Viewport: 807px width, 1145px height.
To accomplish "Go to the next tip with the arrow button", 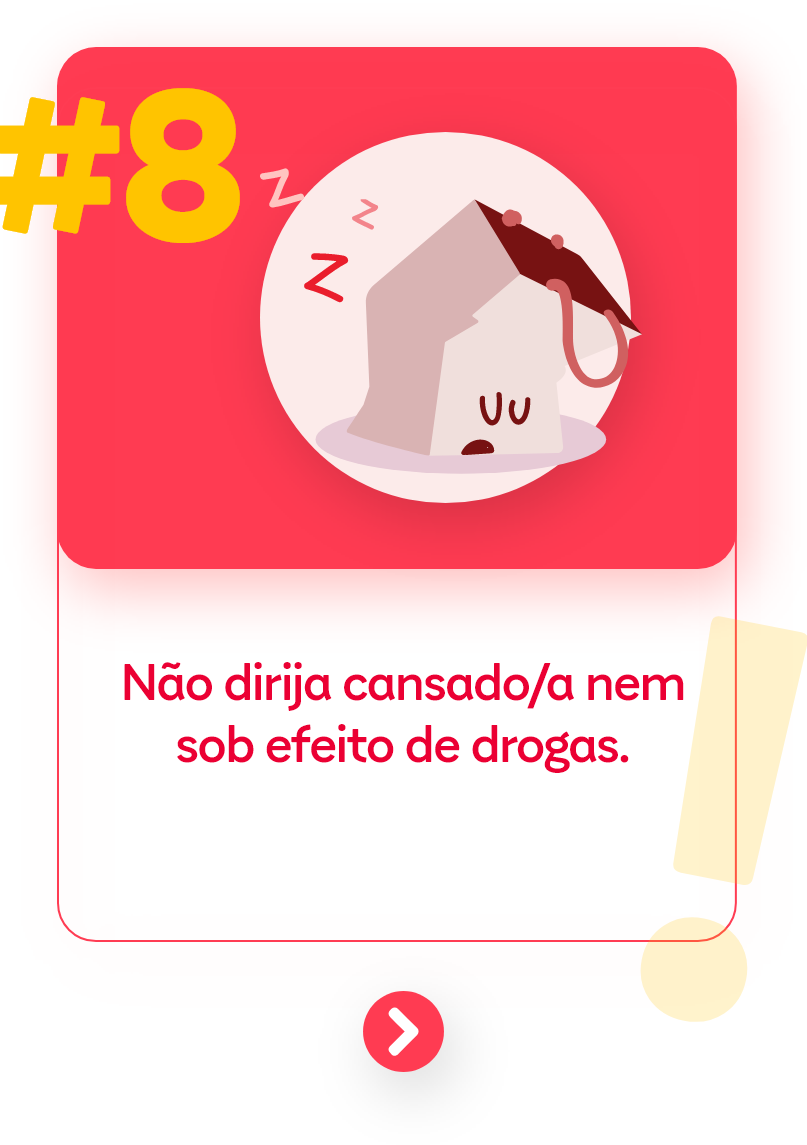I will click(x=403, y=1032).
